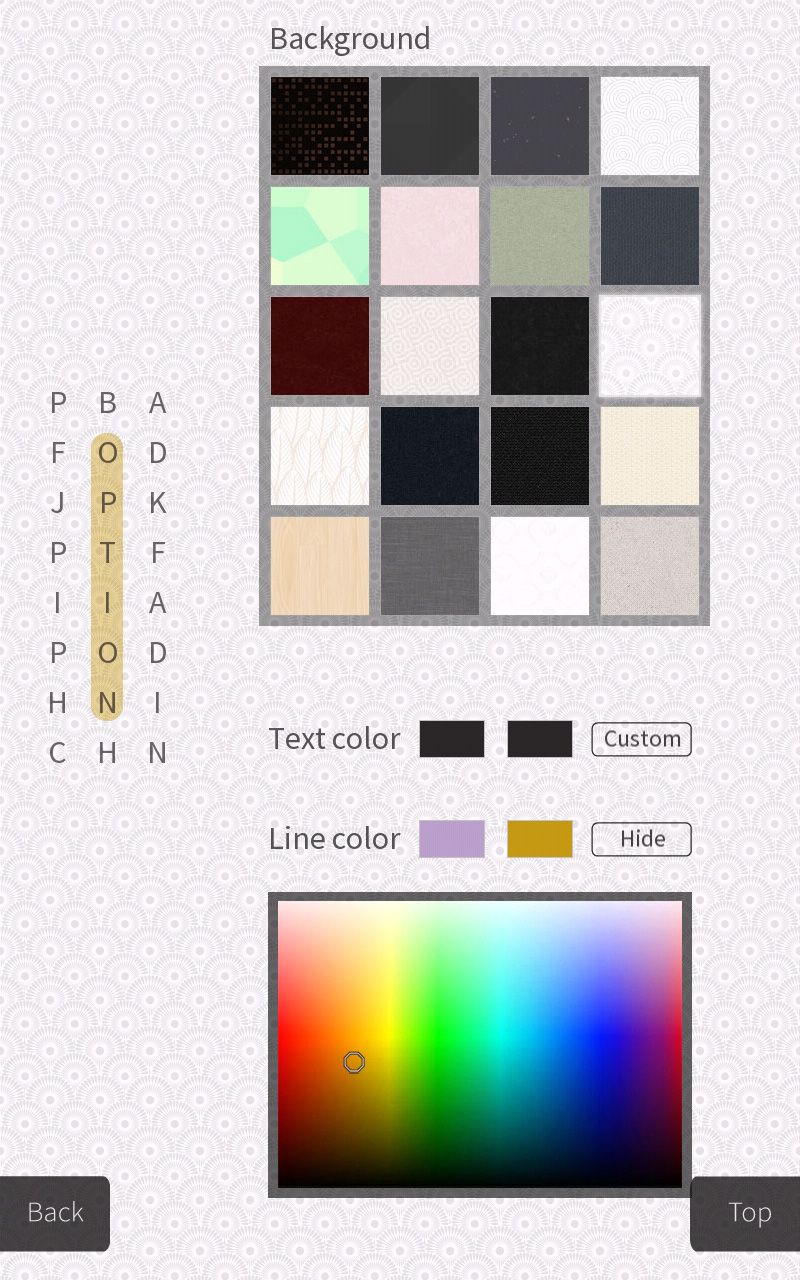Image resolution: width=800 pixels, height=1280 pixels.
Task: Select the gold line color swatch
Action: coord(540,839)
